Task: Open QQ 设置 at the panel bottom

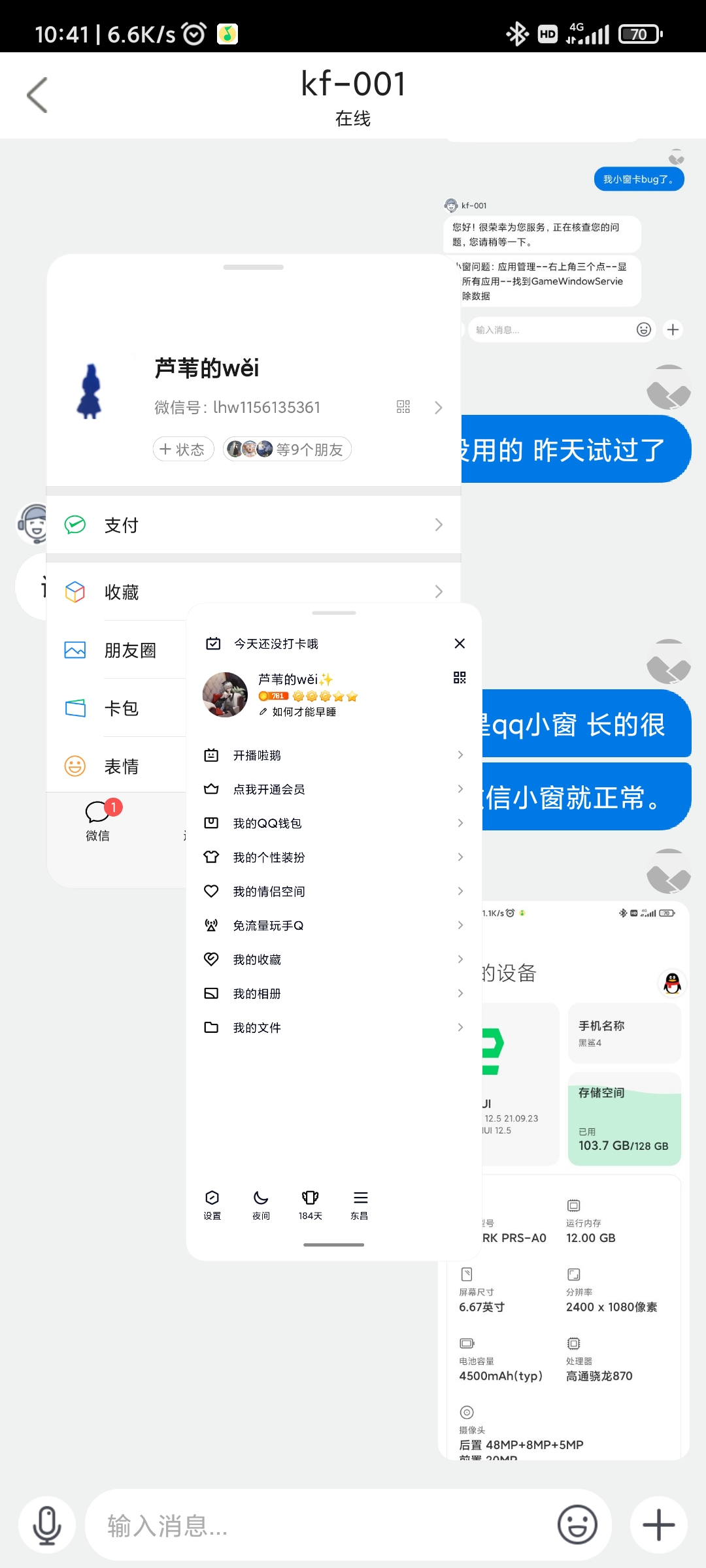Action: [x=212, y=1204]
